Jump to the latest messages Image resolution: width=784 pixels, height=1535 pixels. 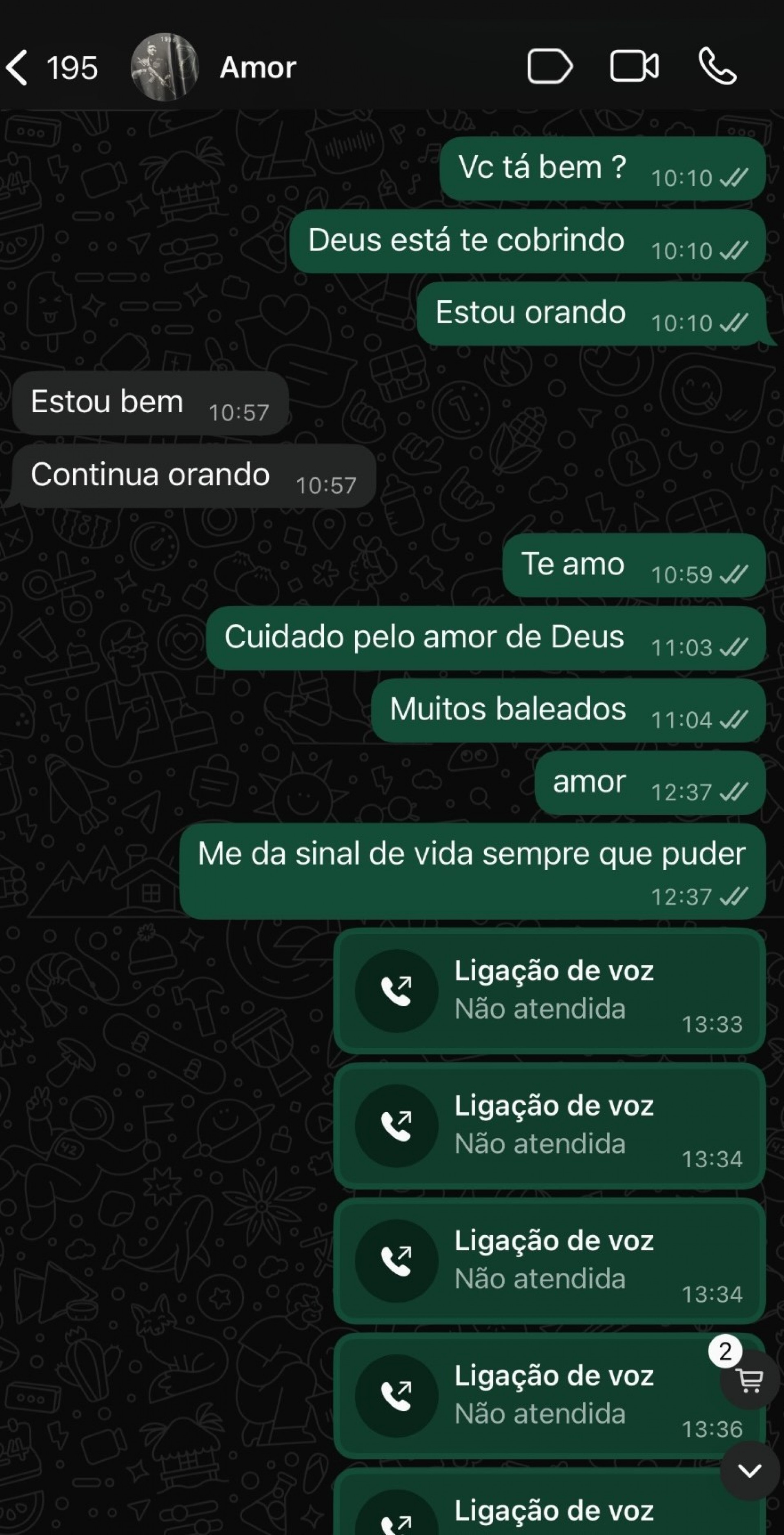[749, 1470]
